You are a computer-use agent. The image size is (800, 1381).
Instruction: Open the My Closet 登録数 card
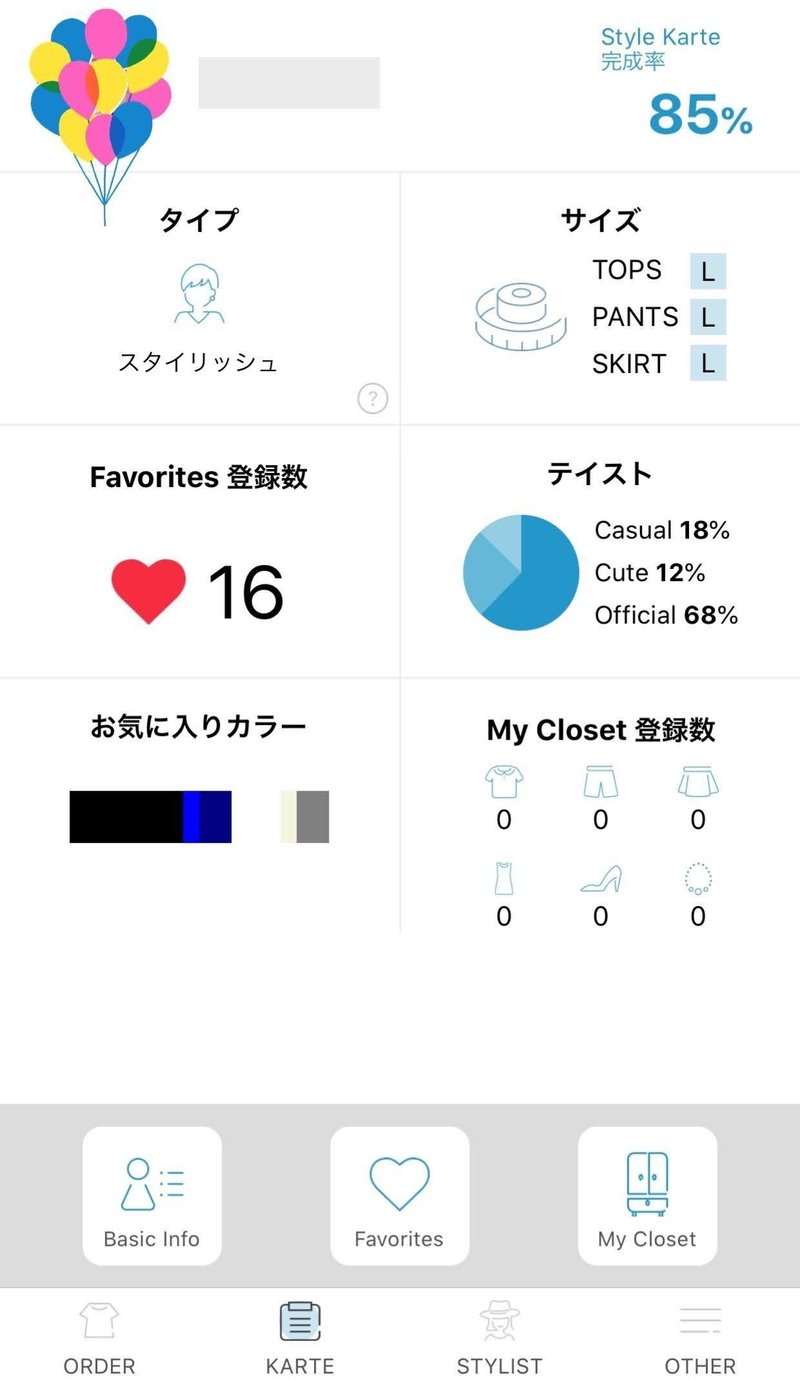[600, 805]
